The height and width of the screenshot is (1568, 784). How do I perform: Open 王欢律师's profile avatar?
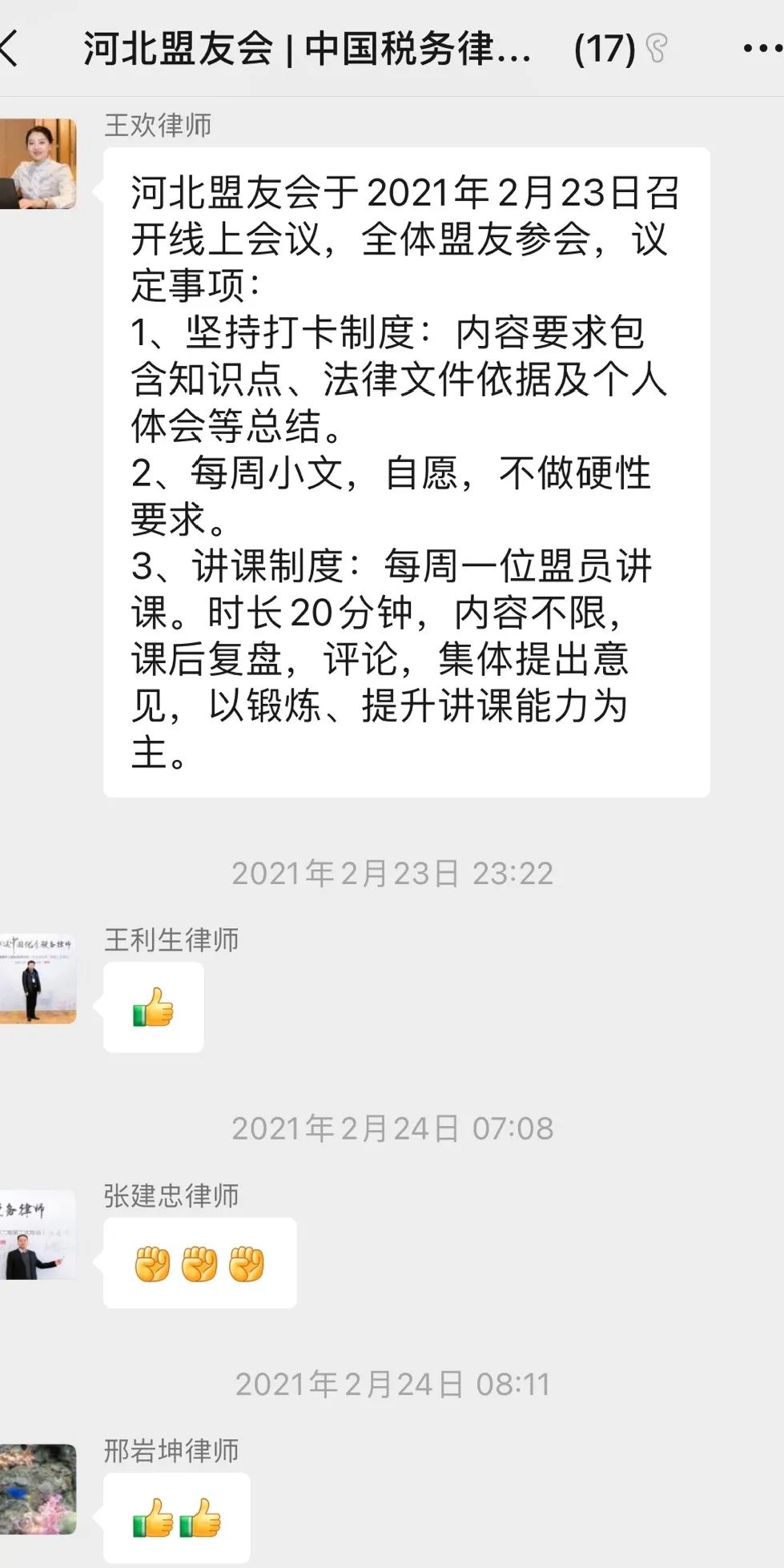point(38,164)
